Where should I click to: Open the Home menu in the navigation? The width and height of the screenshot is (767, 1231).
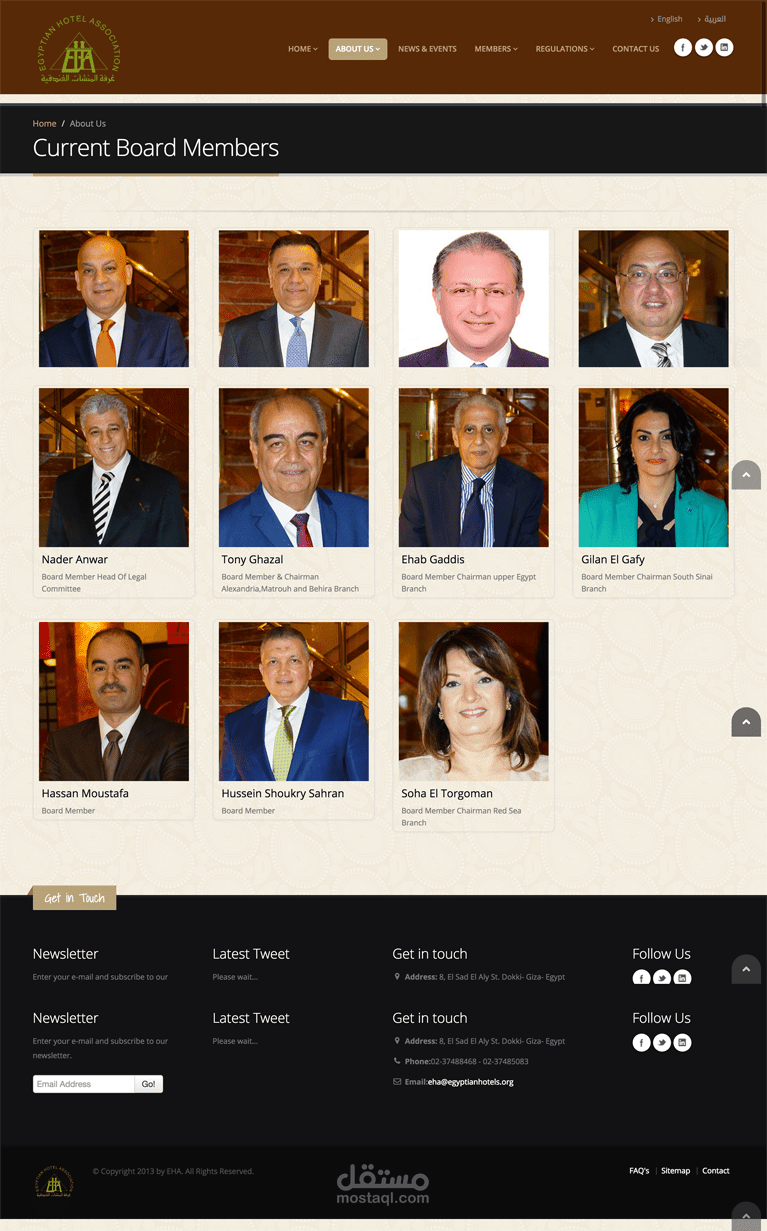pos(302,49)
